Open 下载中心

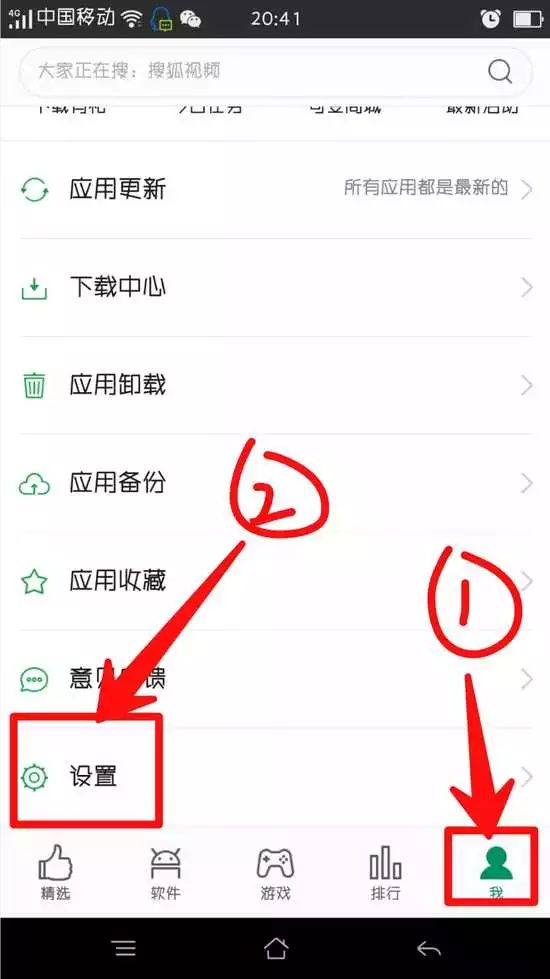(275, 288)
